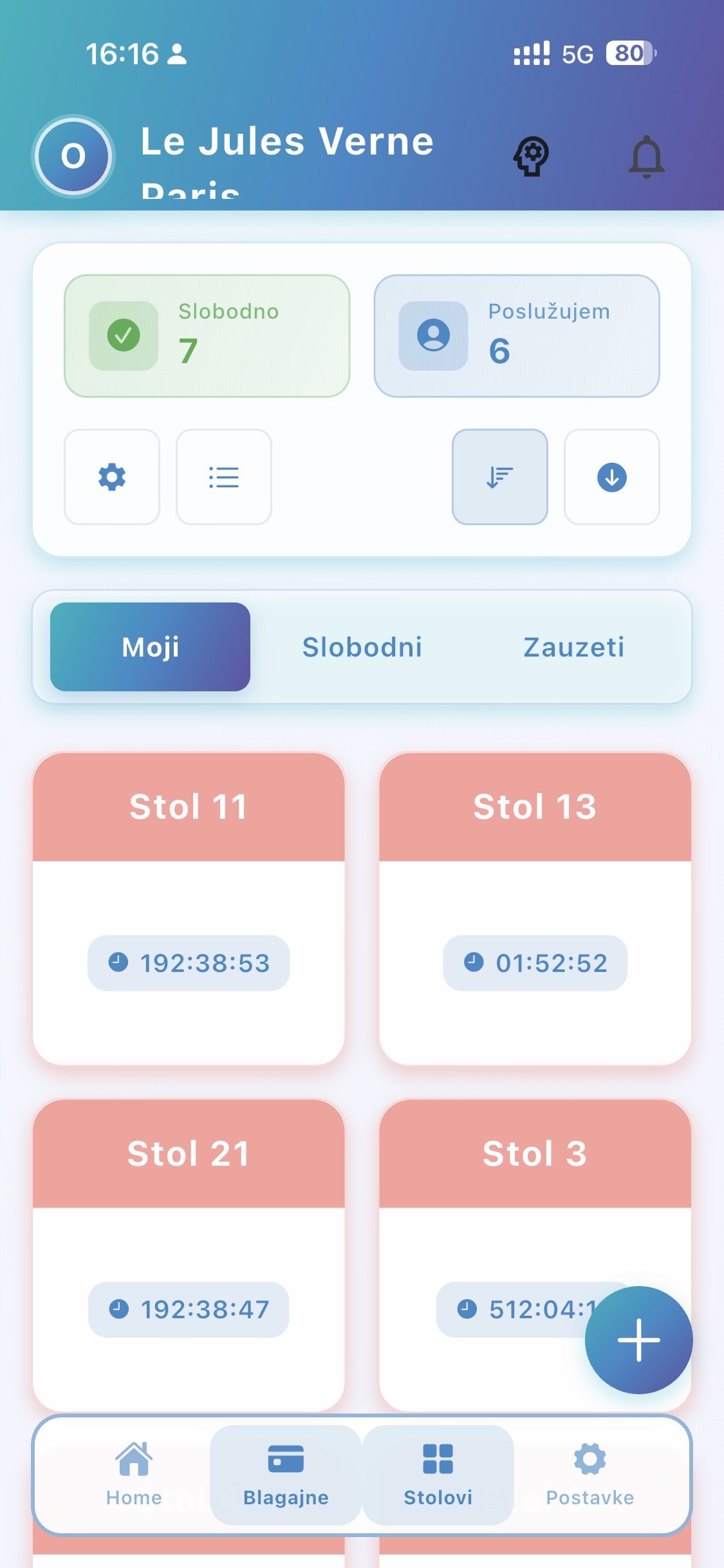Open the Stol 13 card
The width and height of the screenshot is (724, 1568).
click(x=535, y=908)
